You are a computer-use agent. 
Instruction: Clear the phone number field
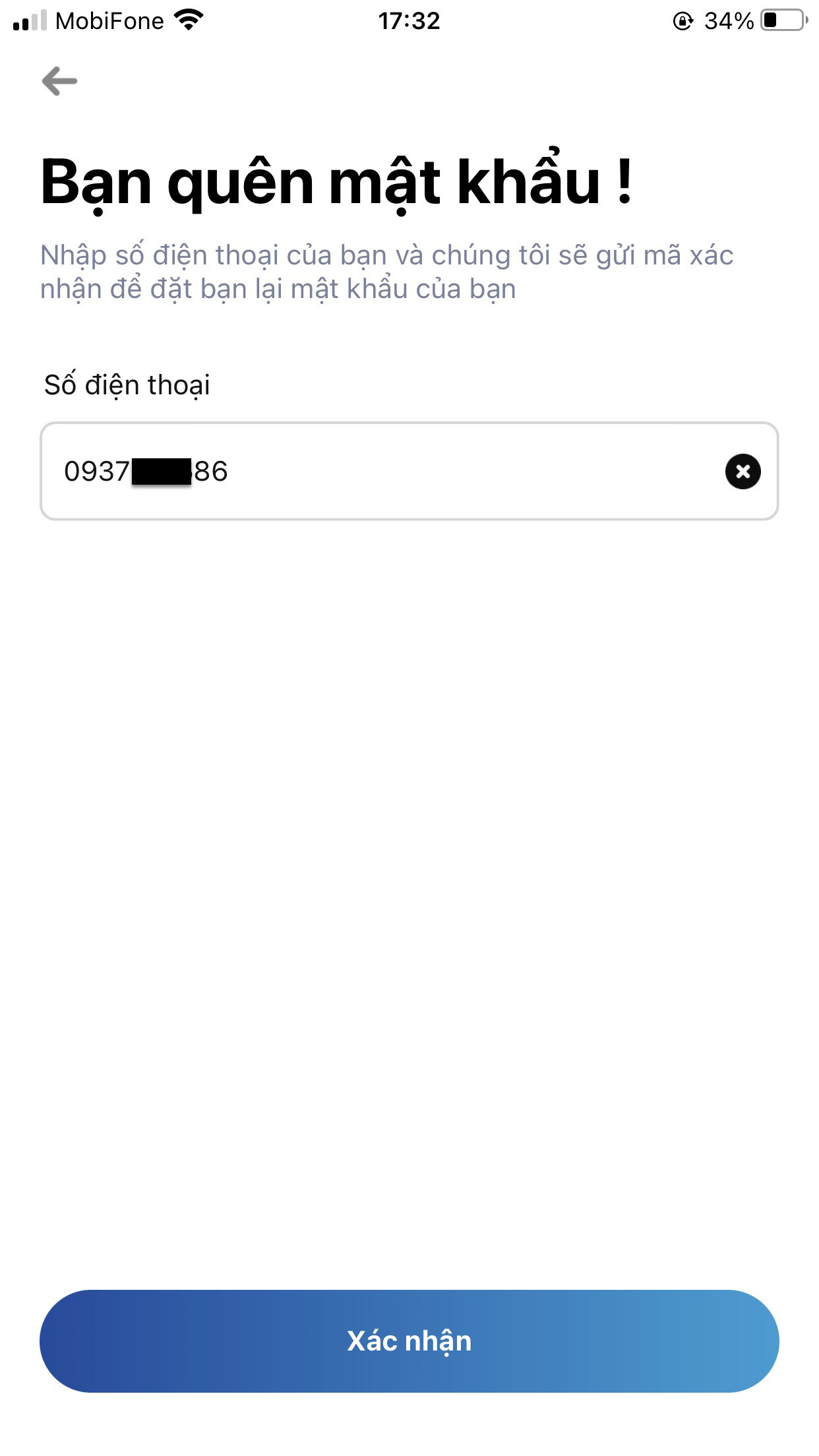coord(743,471)
